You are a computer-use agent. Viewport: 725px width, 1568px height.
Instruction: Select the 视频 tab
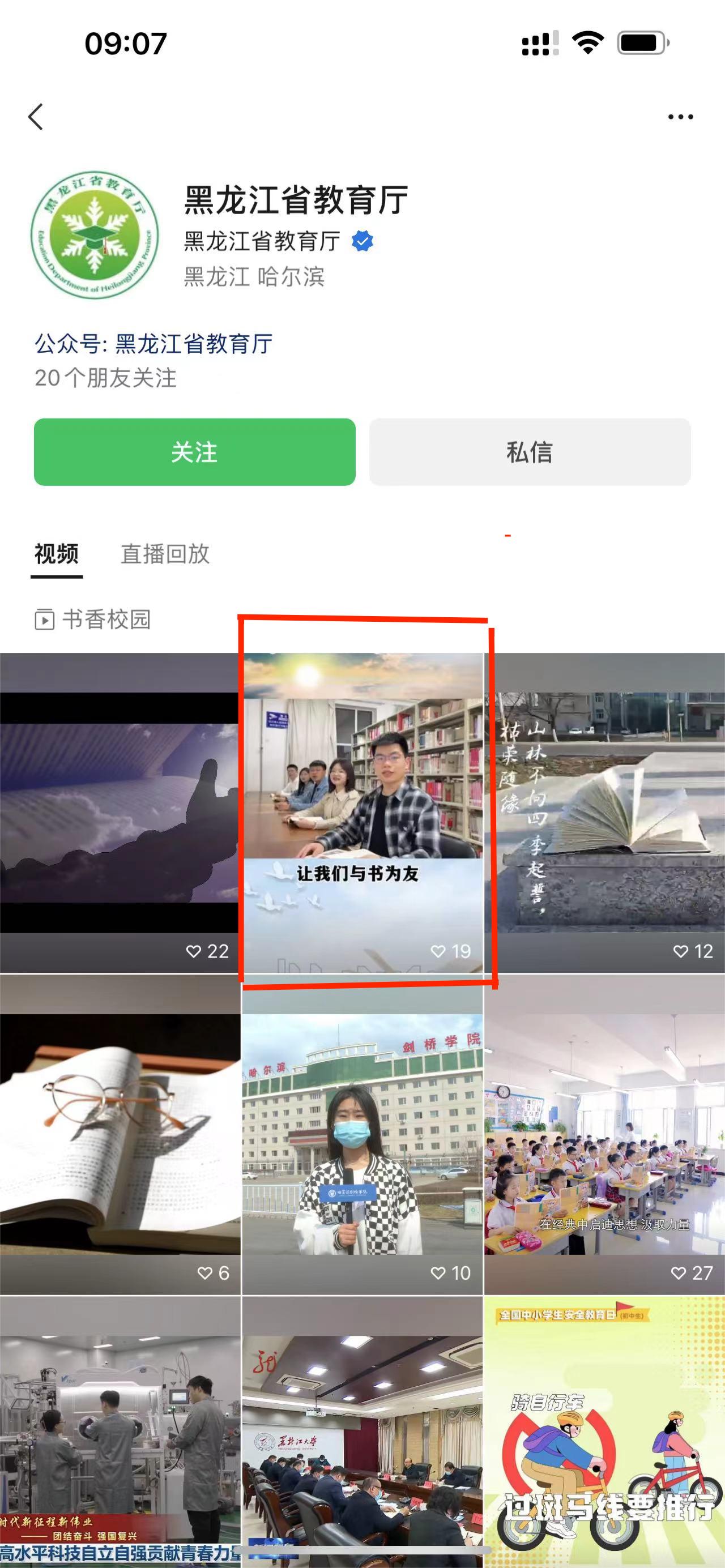point(57,554)
